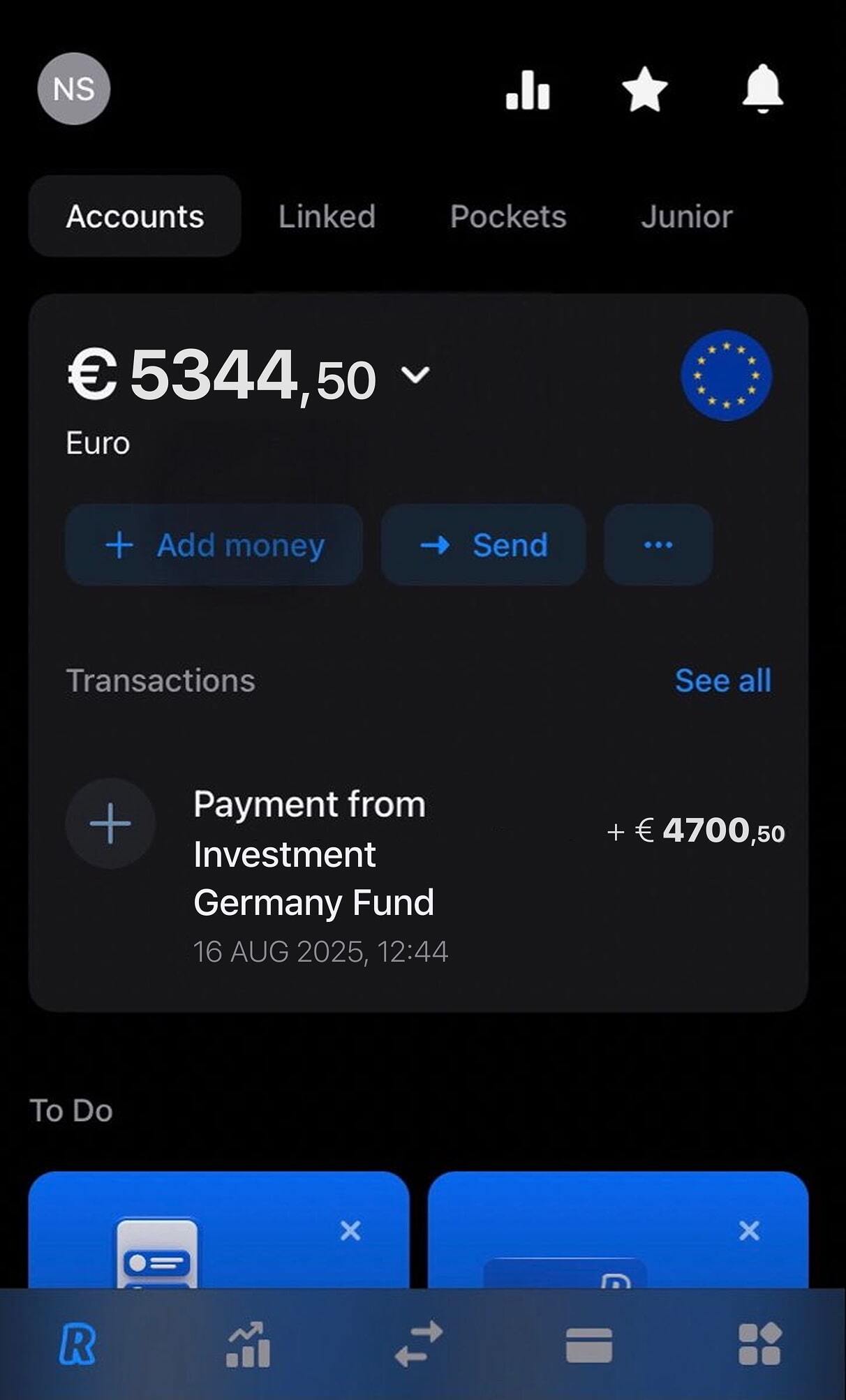Screen dimensions: 846x1400
Task: Dismiss the second To Do card
Action: 749,1231
